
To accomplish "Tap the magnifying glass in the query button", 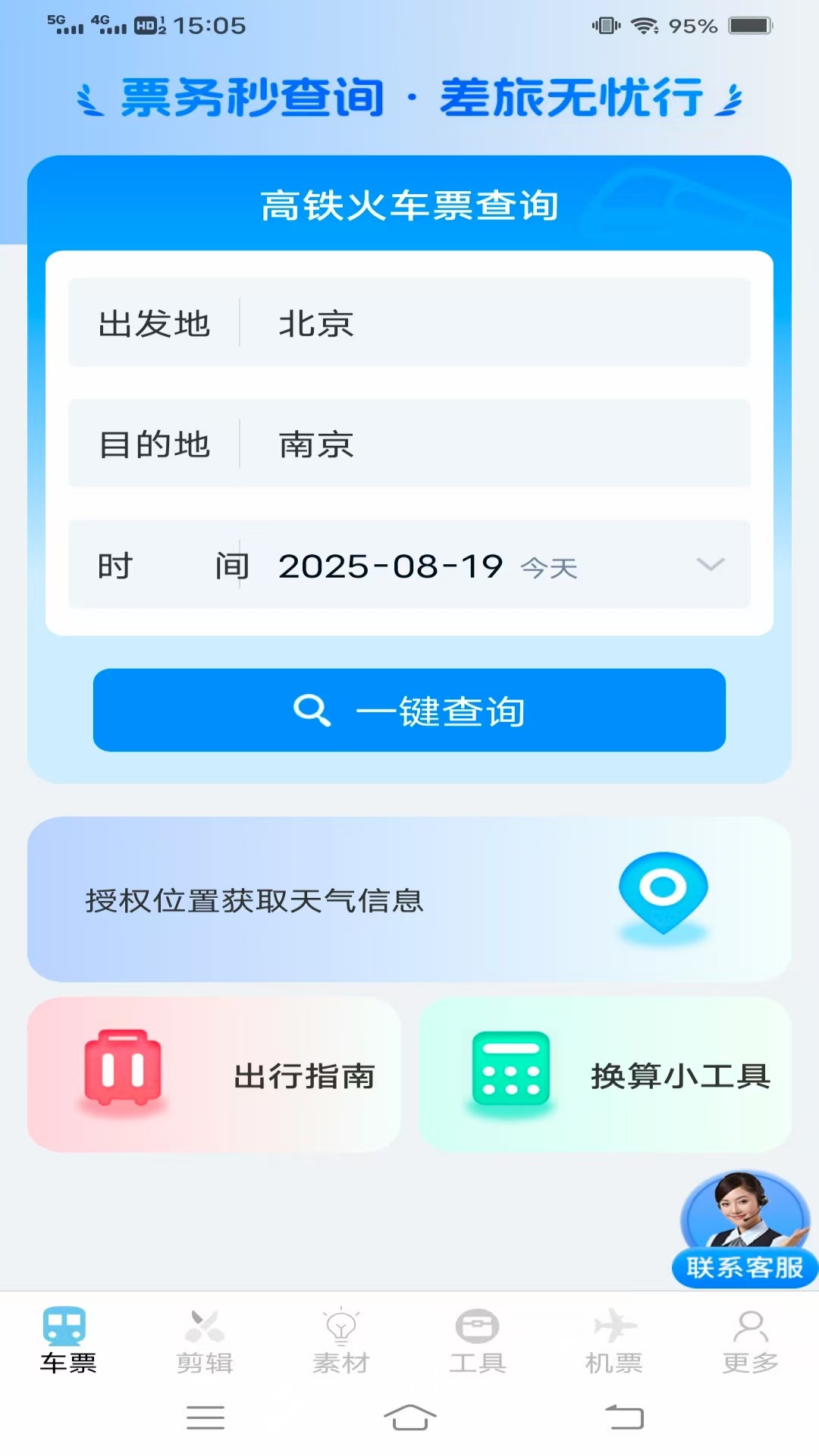I will pos(311,710).
